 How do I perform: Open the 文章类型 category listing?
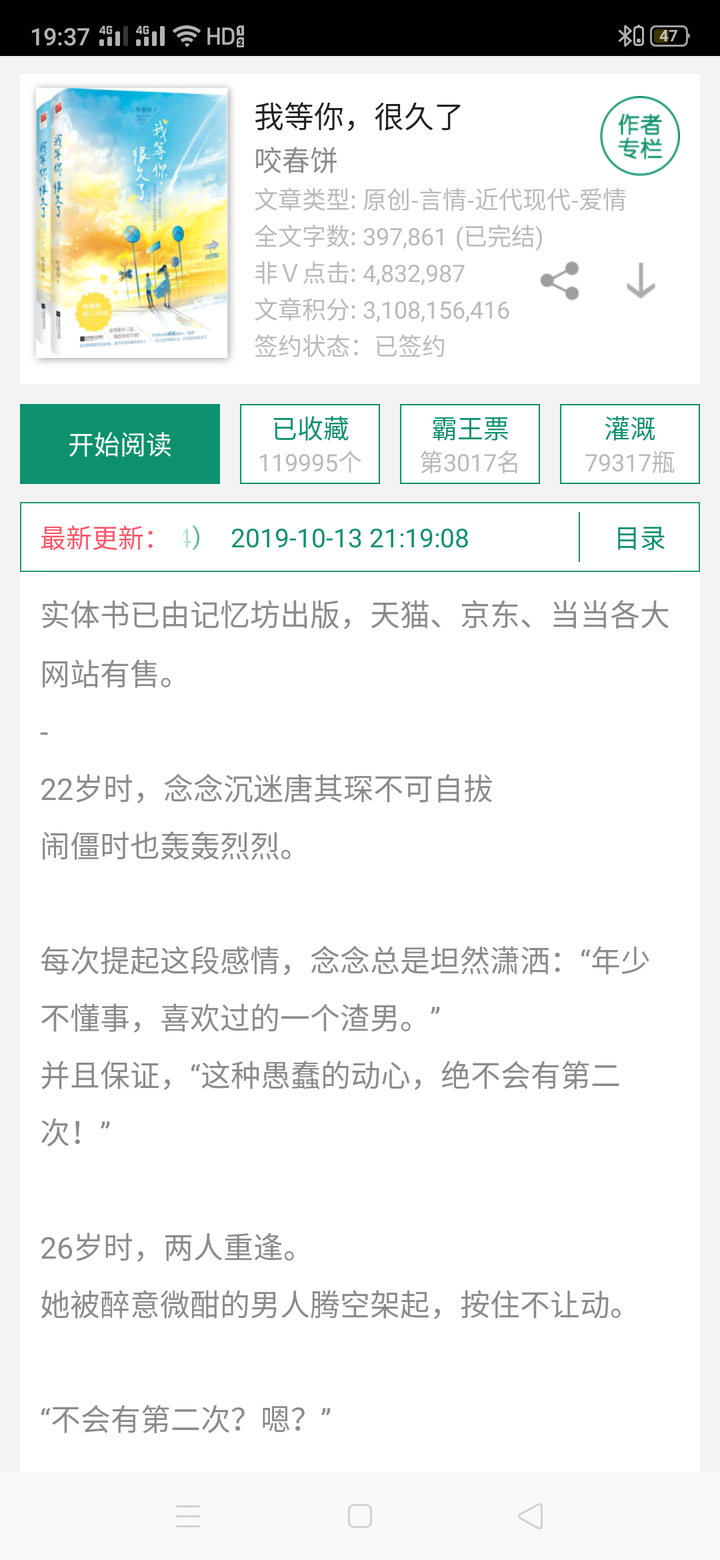[440, 200]
